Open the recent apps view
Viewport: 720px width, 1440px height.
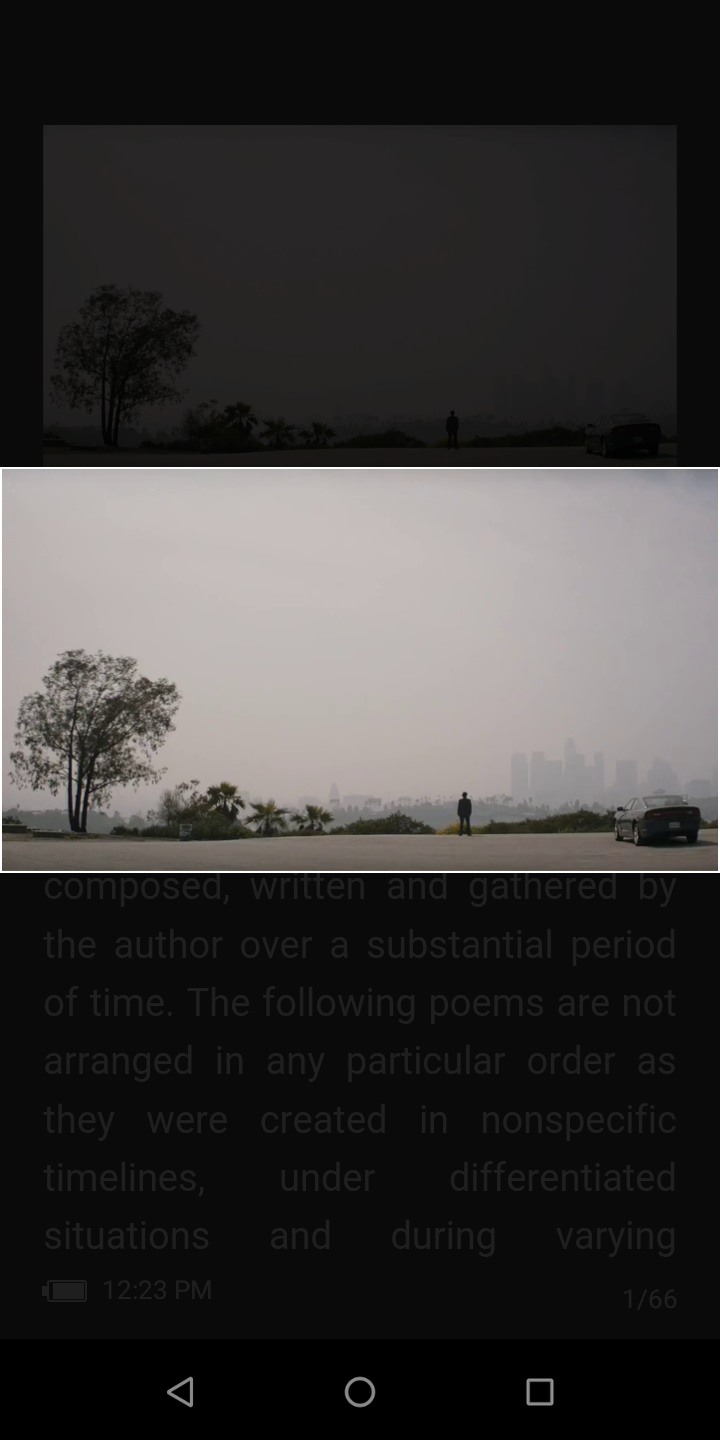539,1391
